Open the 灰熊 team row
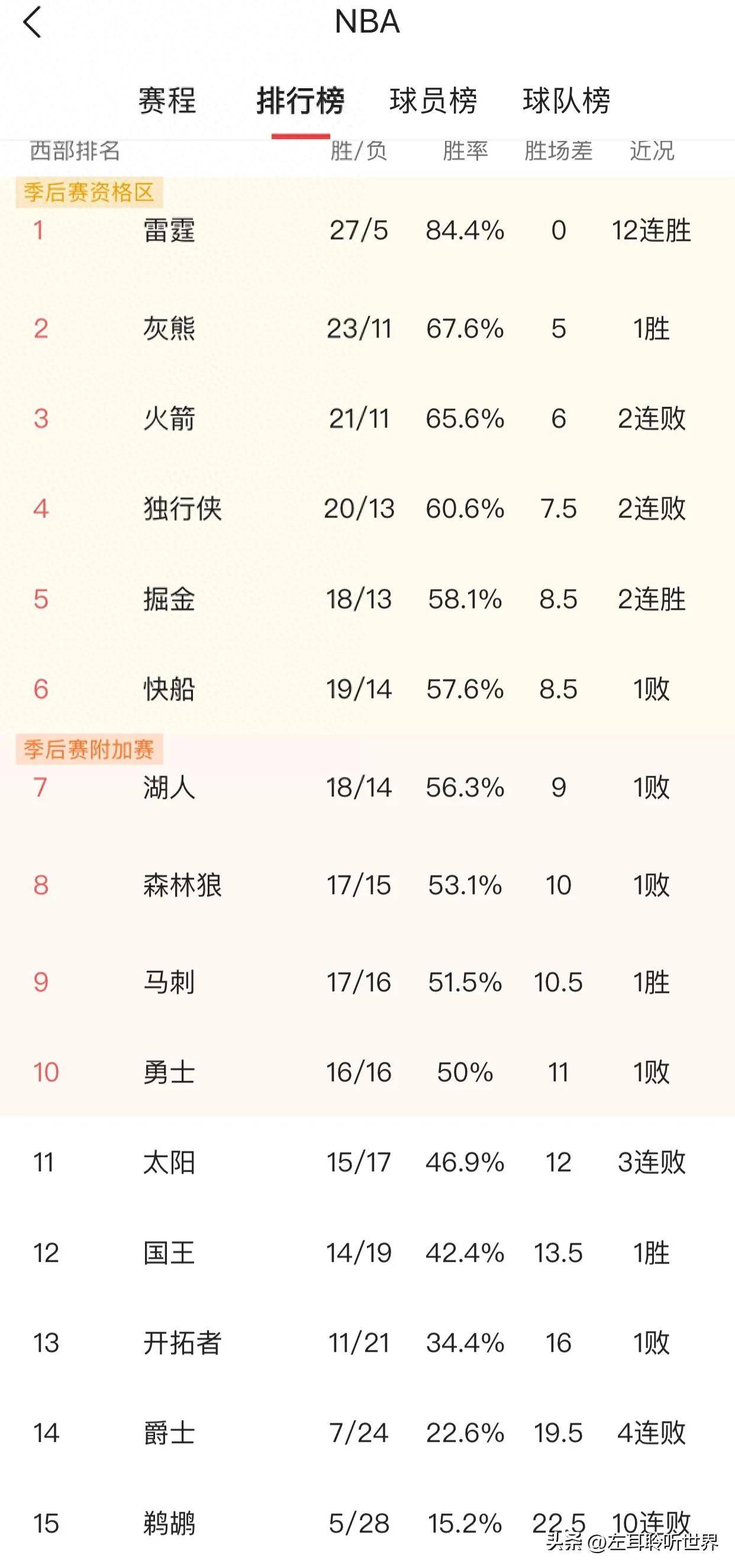This screenshot has width=735, height=1568. [367, 329]
